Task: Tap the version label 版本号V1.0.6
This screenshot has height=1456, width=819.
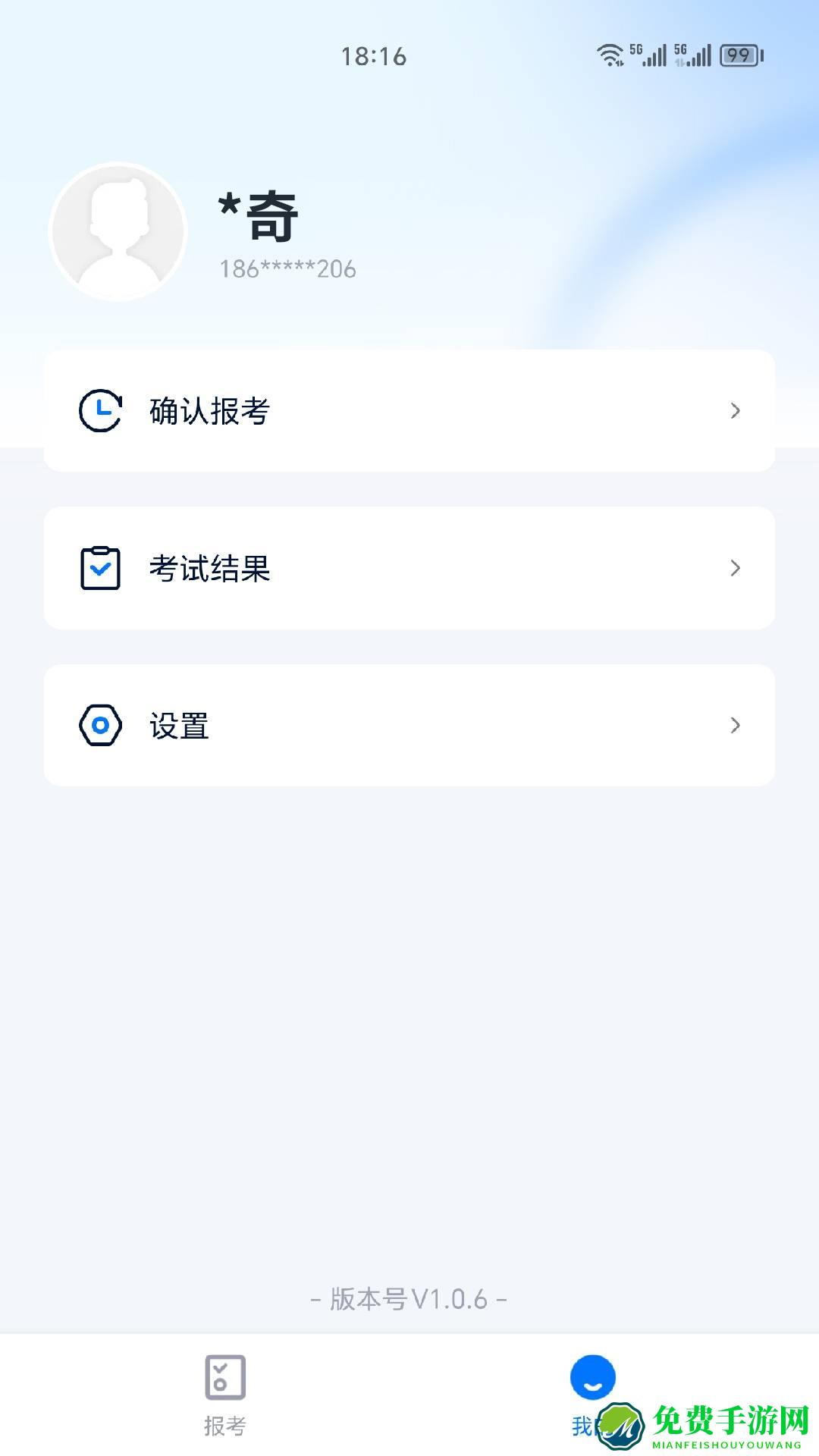Action: pos(409,1298)
